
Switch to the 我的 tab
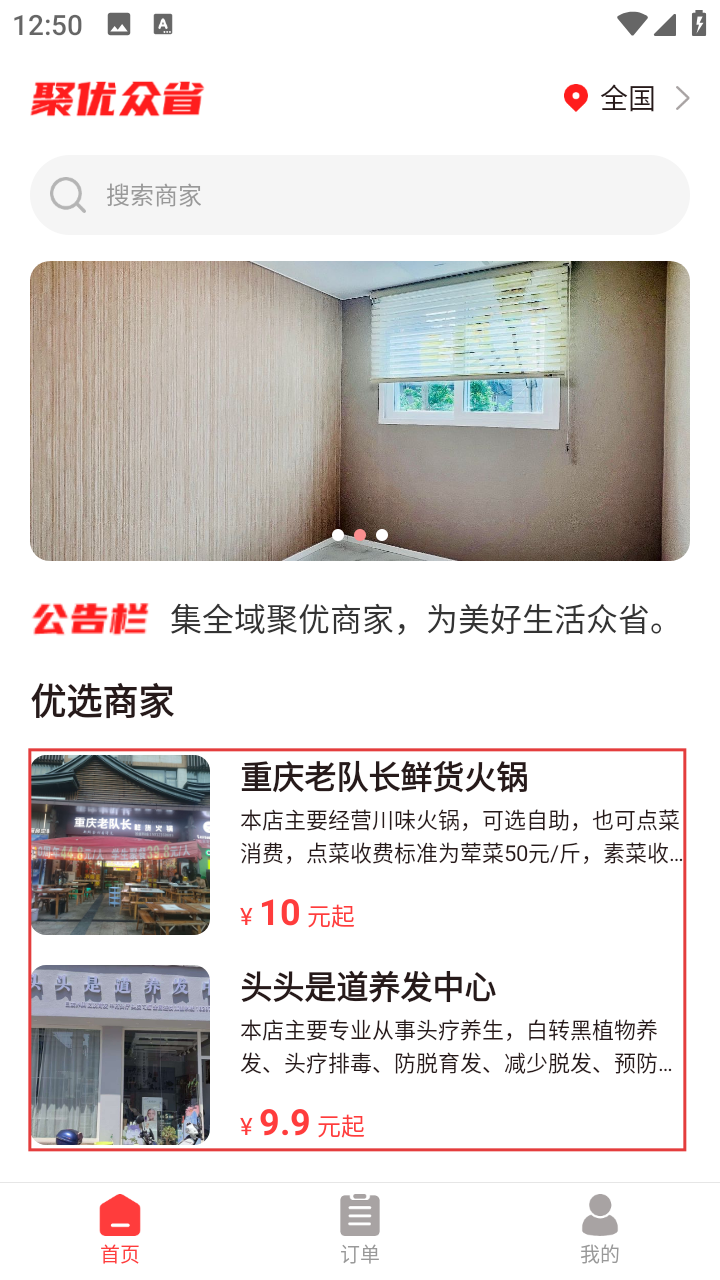[599, 1228]
